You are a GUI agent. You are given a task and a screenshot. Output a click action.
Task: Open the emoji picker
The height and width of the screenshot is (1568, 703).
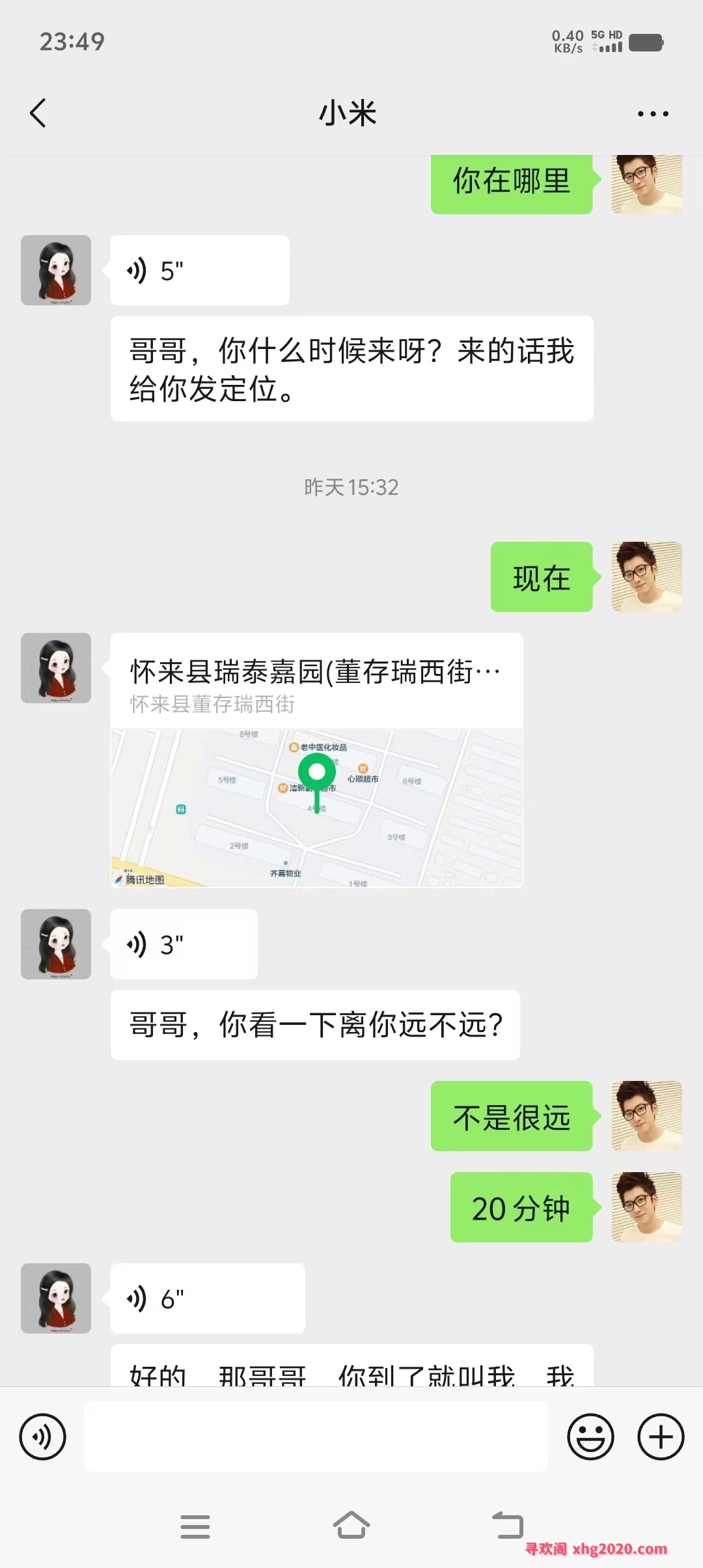pyautogui.click(x=590, y=1436)
